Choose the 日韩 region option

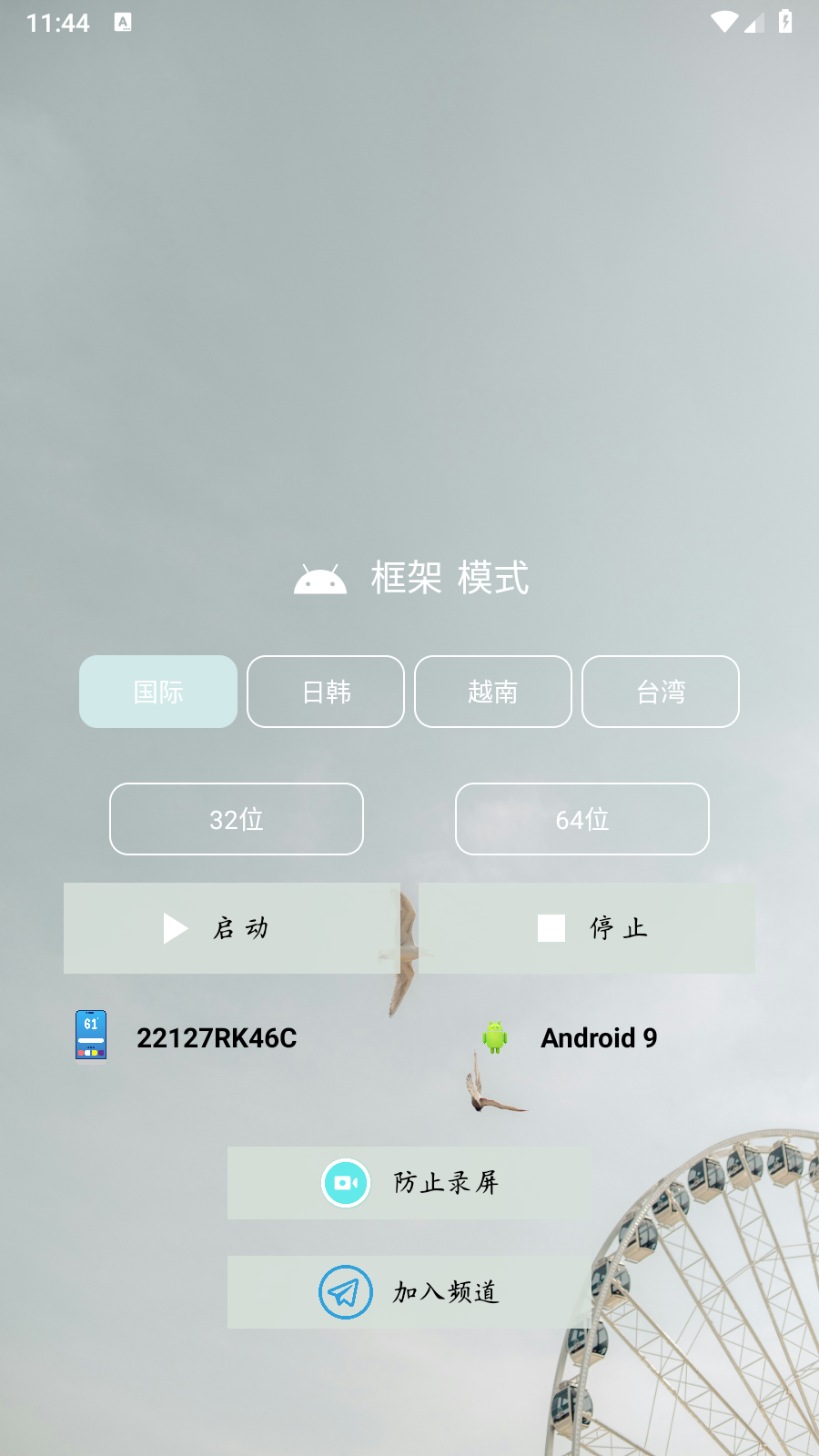tap(326, 692)
